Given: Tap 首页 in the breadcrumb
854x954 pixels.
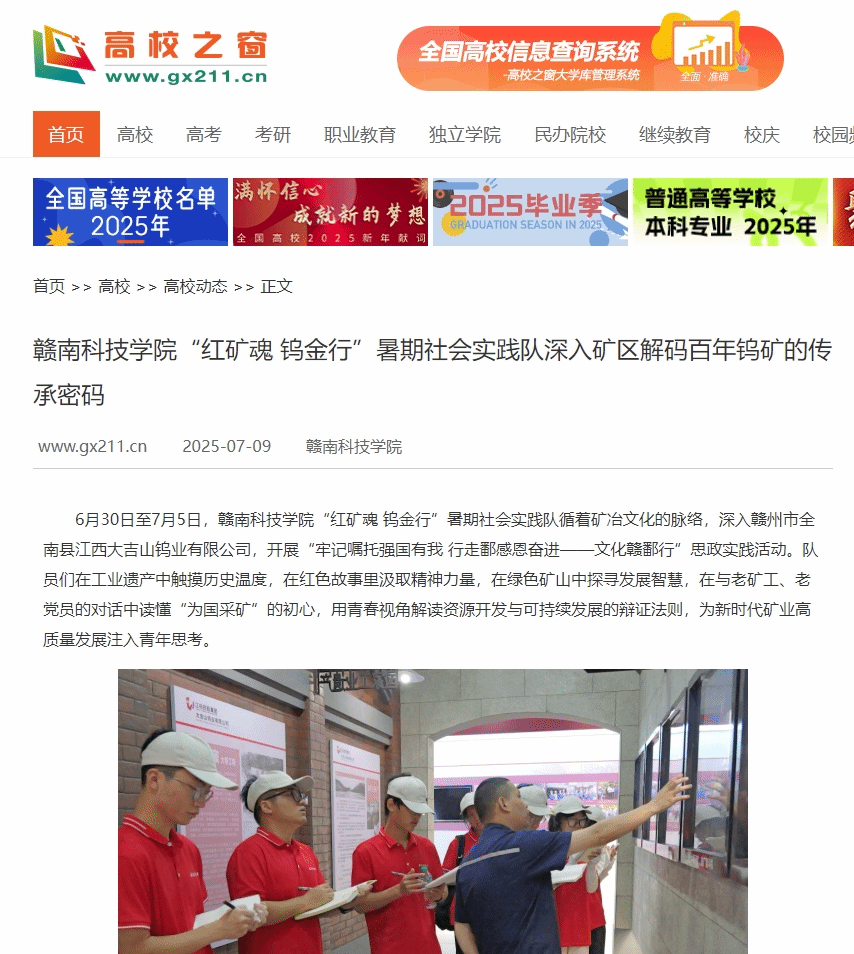Looking at the screenshot, I should click(x=49, y=286).
